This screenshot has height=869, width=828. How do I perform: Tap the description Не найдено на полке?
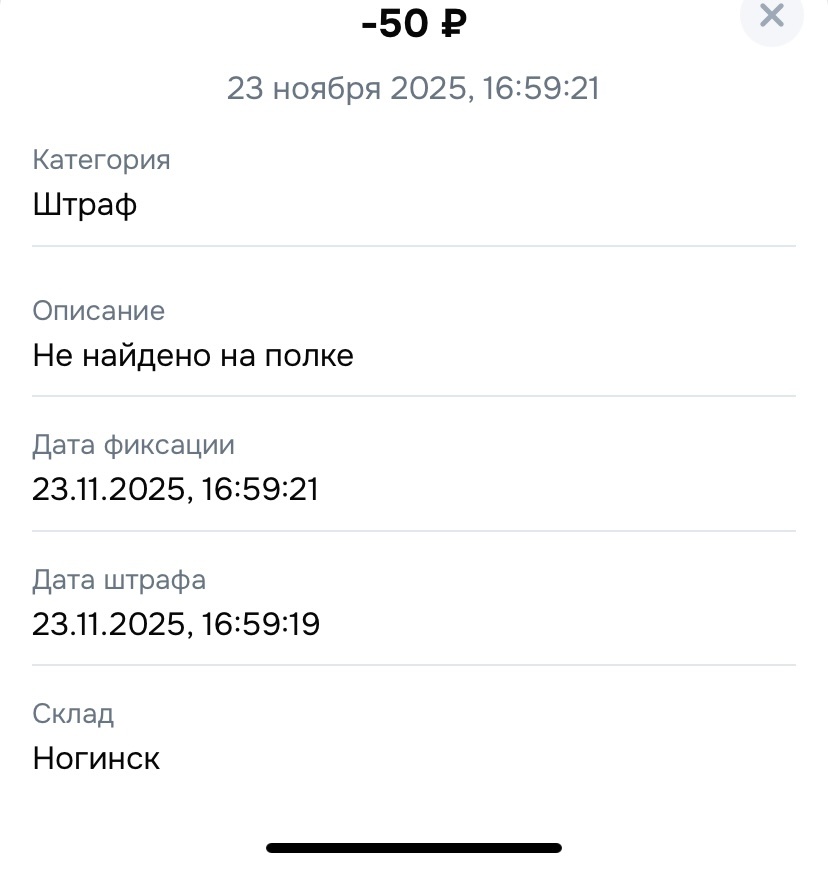coord(193,355)
